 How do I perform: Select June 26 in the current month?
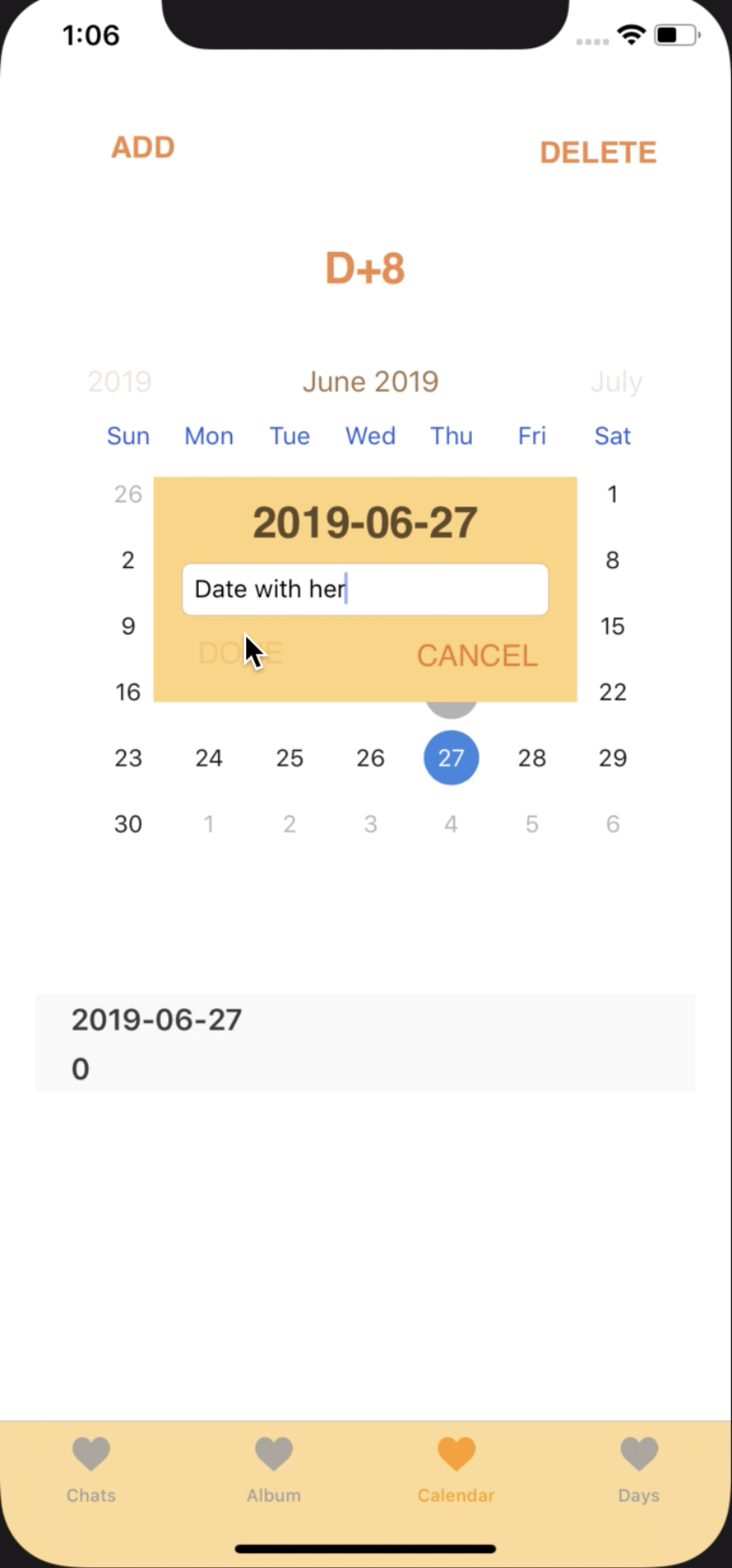coord(370,758)
